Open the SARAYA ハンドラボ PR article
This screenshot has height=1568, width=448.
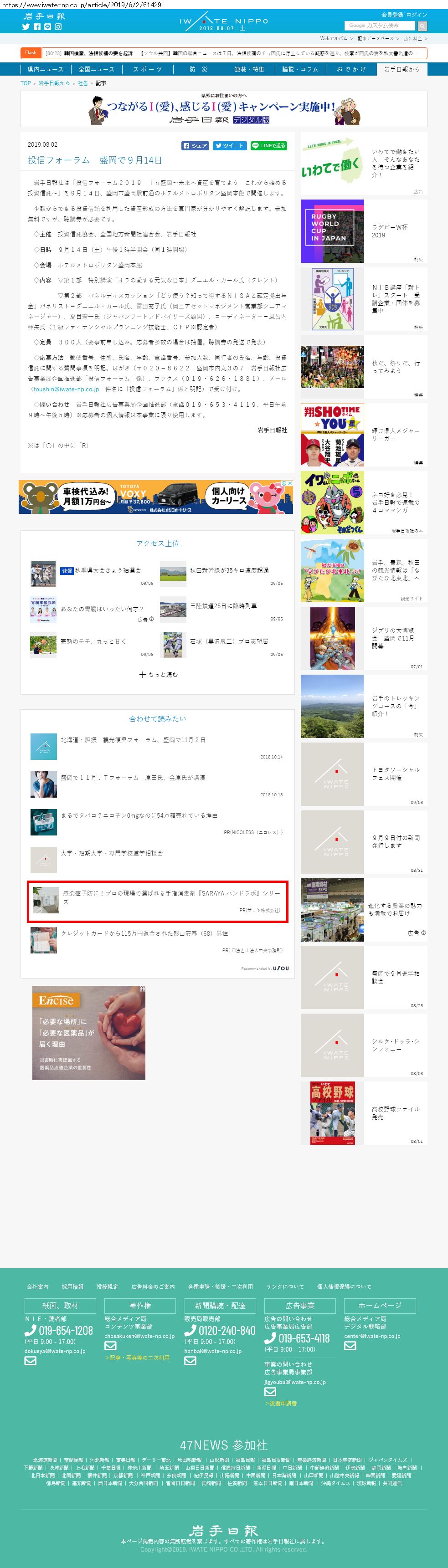158,902
